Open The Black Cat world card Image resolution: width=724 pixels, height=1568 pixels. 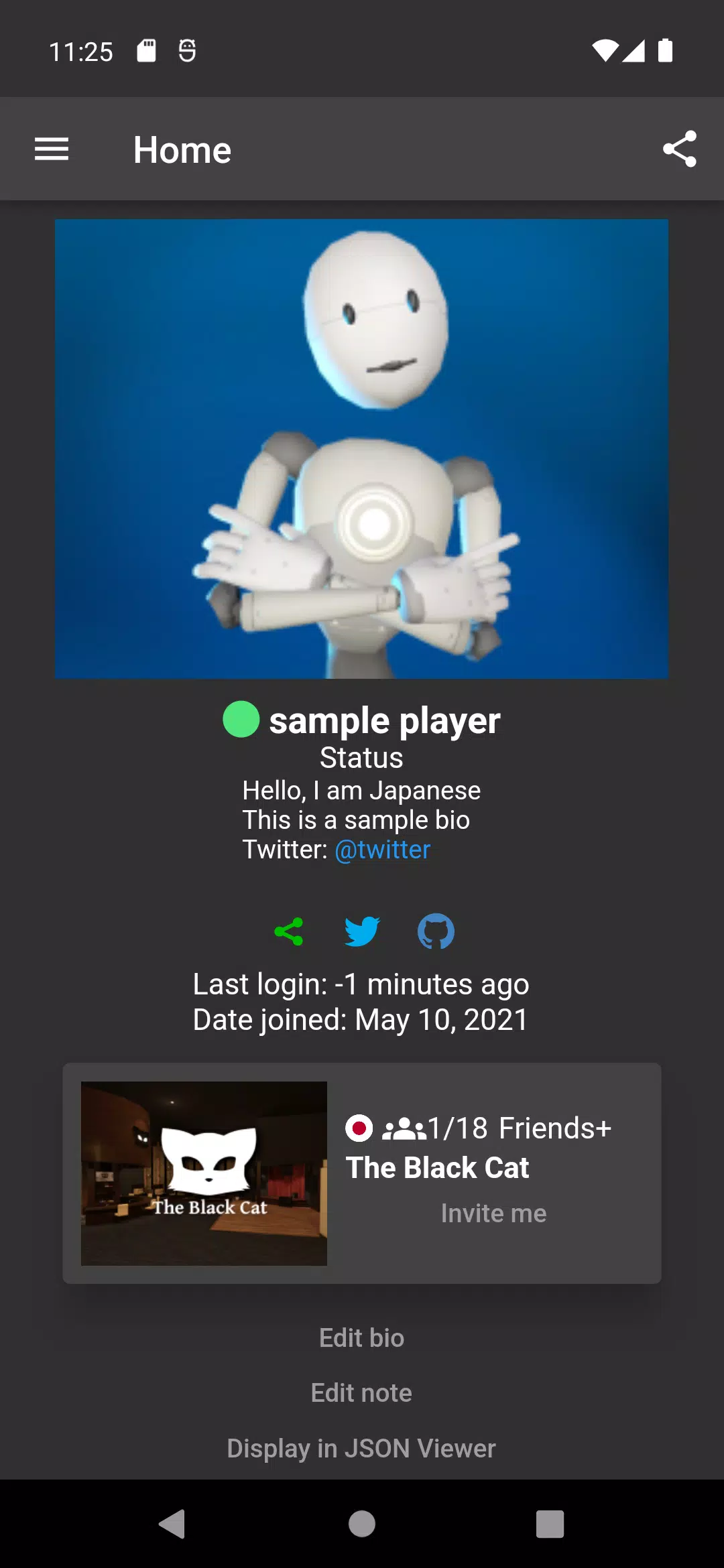362,1173
